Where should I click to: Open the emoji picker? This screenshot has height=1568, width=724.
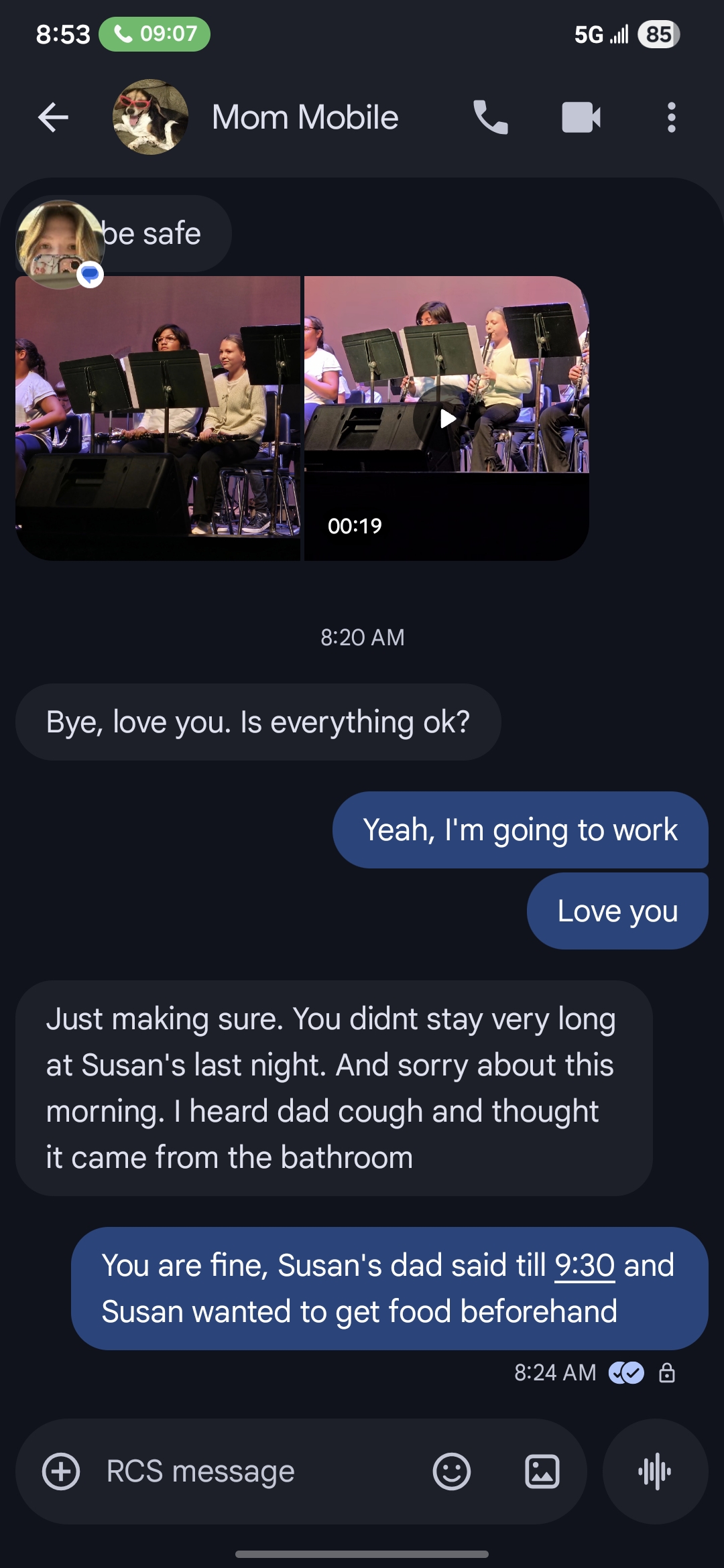[451, 1472]
